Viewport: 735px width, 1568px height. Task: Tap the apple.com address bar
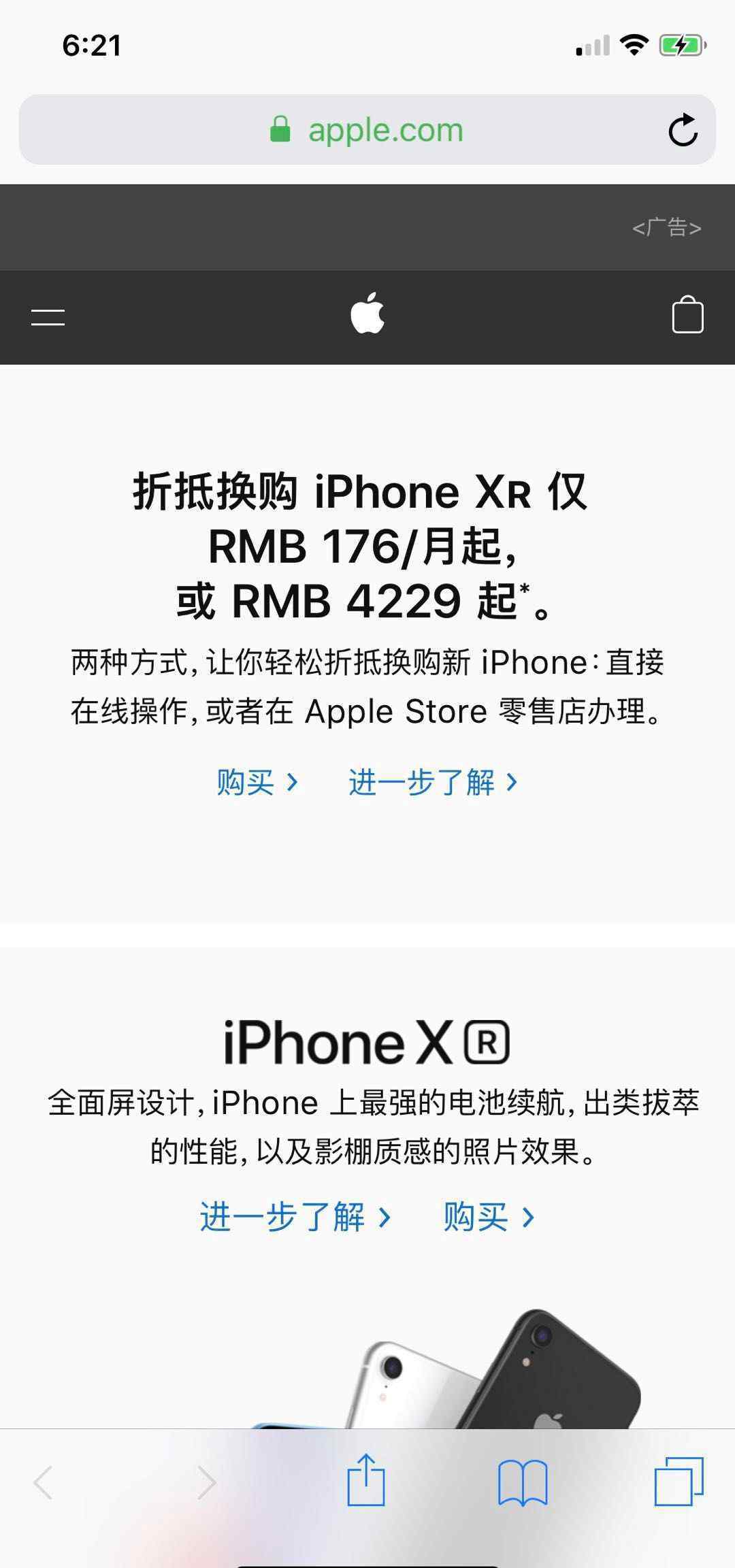(367, 129)
